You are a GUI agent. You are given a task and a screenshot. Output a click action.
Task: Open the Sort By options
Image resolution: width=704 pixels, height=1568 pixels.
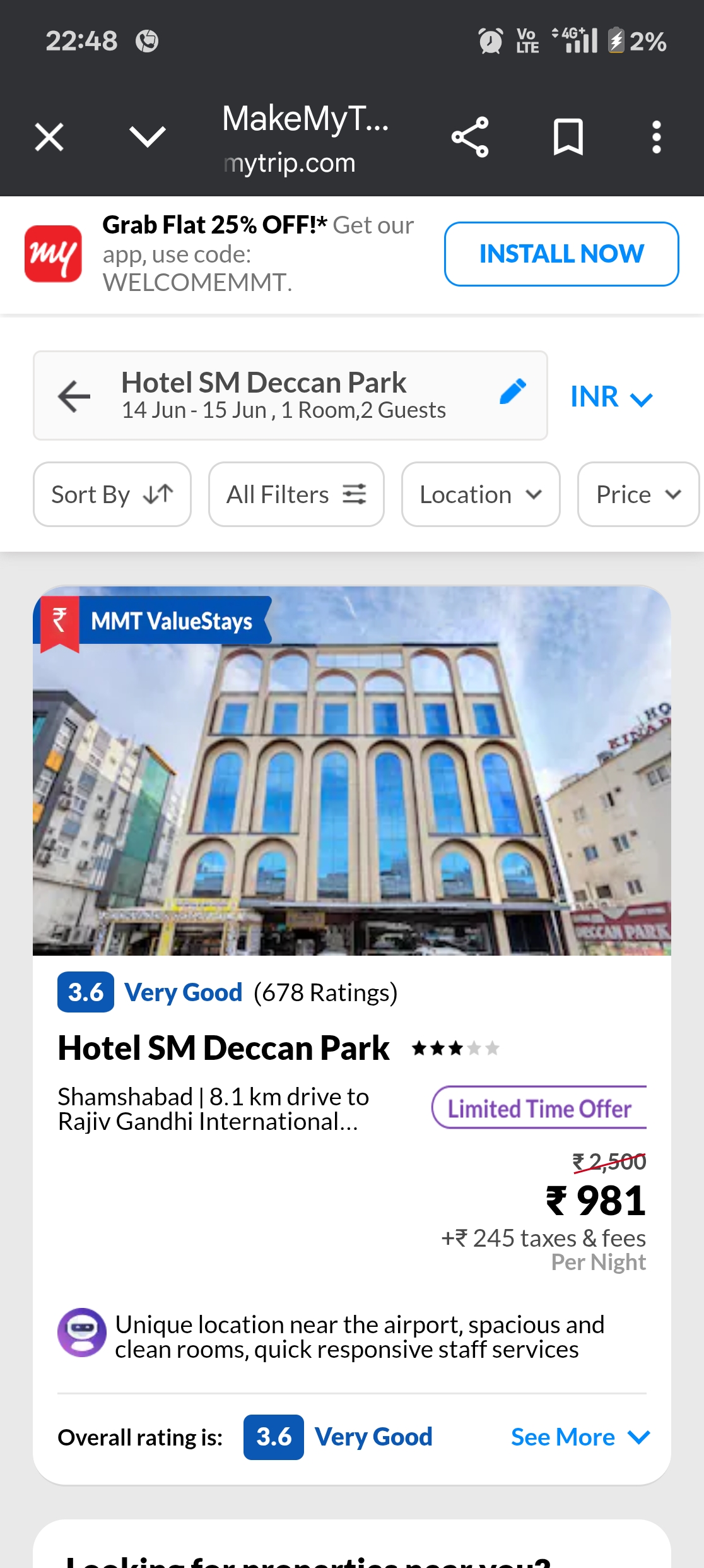112,494
